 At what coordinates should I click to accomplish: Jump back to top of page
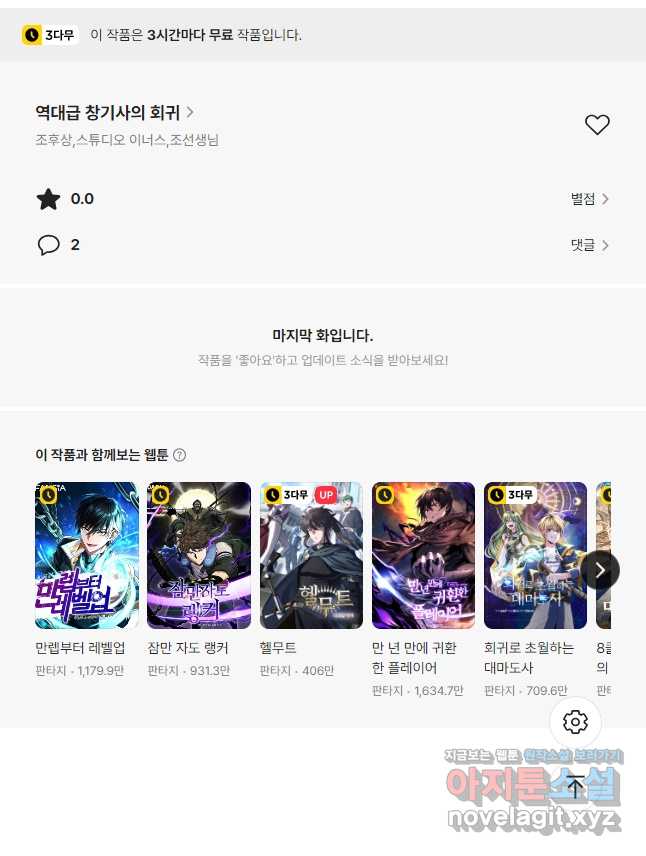click(575, 786)
